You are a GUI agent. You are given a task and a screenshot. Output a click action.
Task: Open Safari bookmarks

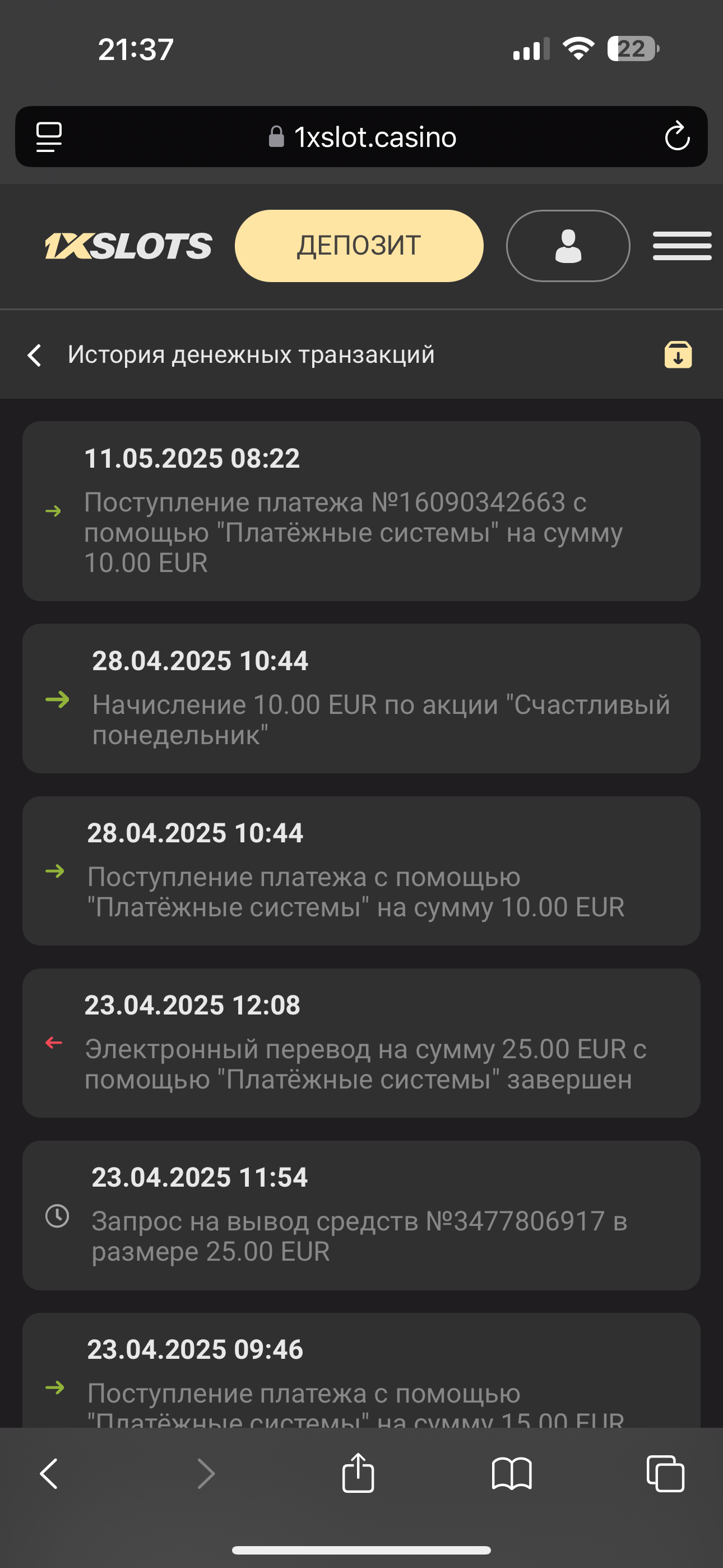click(x=511, y=1474)
